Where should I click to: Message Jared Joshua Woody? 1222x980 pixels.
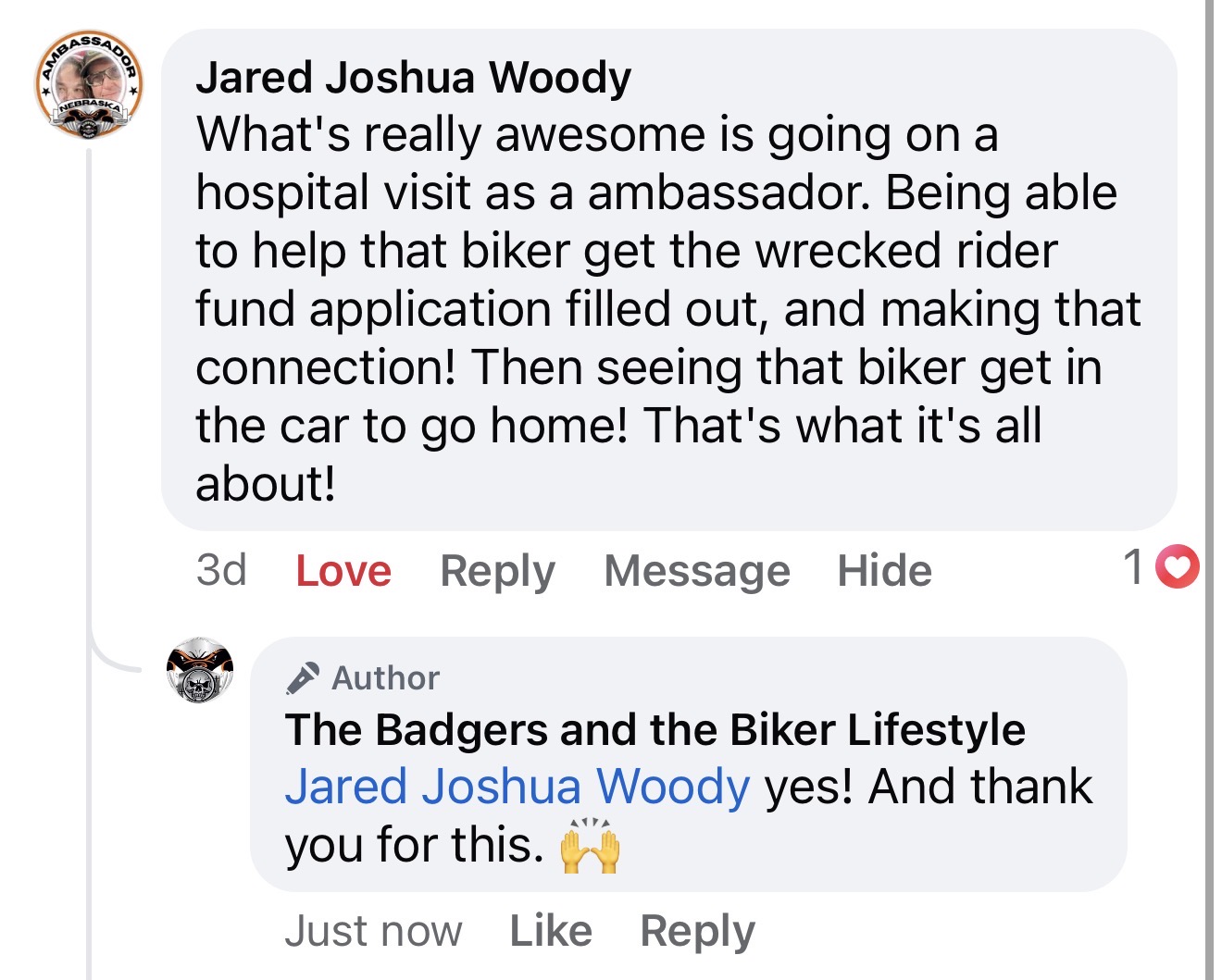tap(696, 570)
